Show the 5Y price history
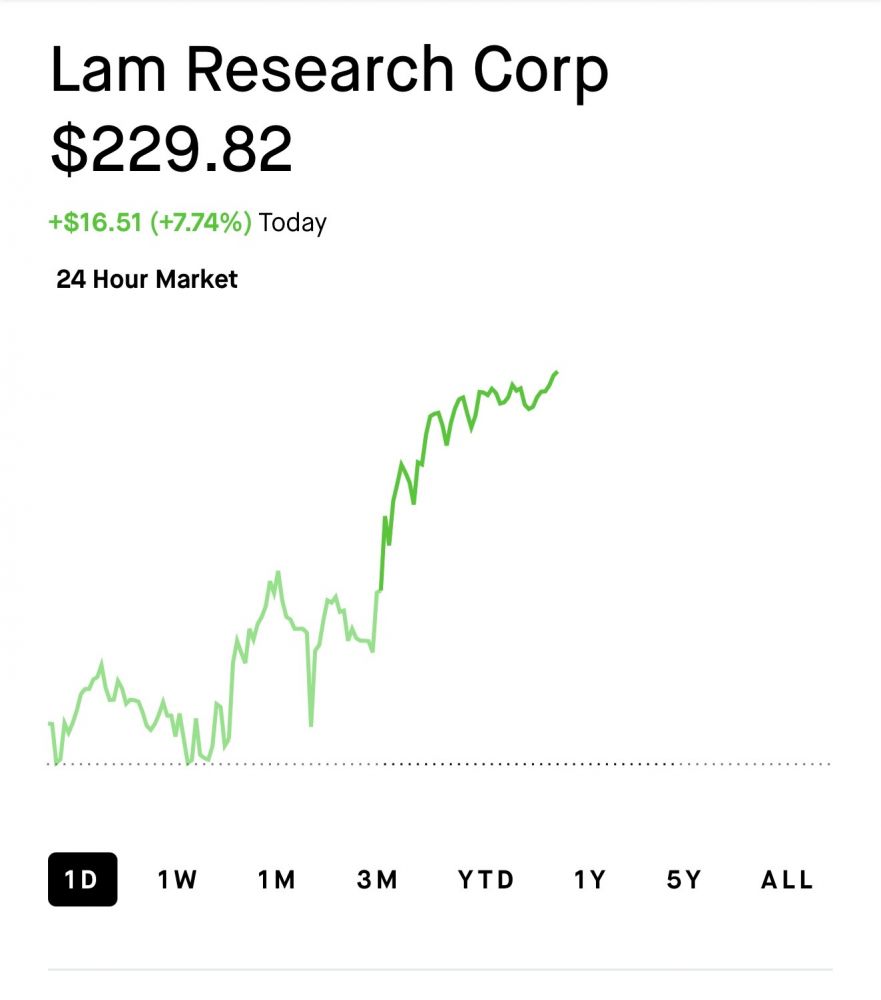881x1000 pixels. (x=685, y=880)
